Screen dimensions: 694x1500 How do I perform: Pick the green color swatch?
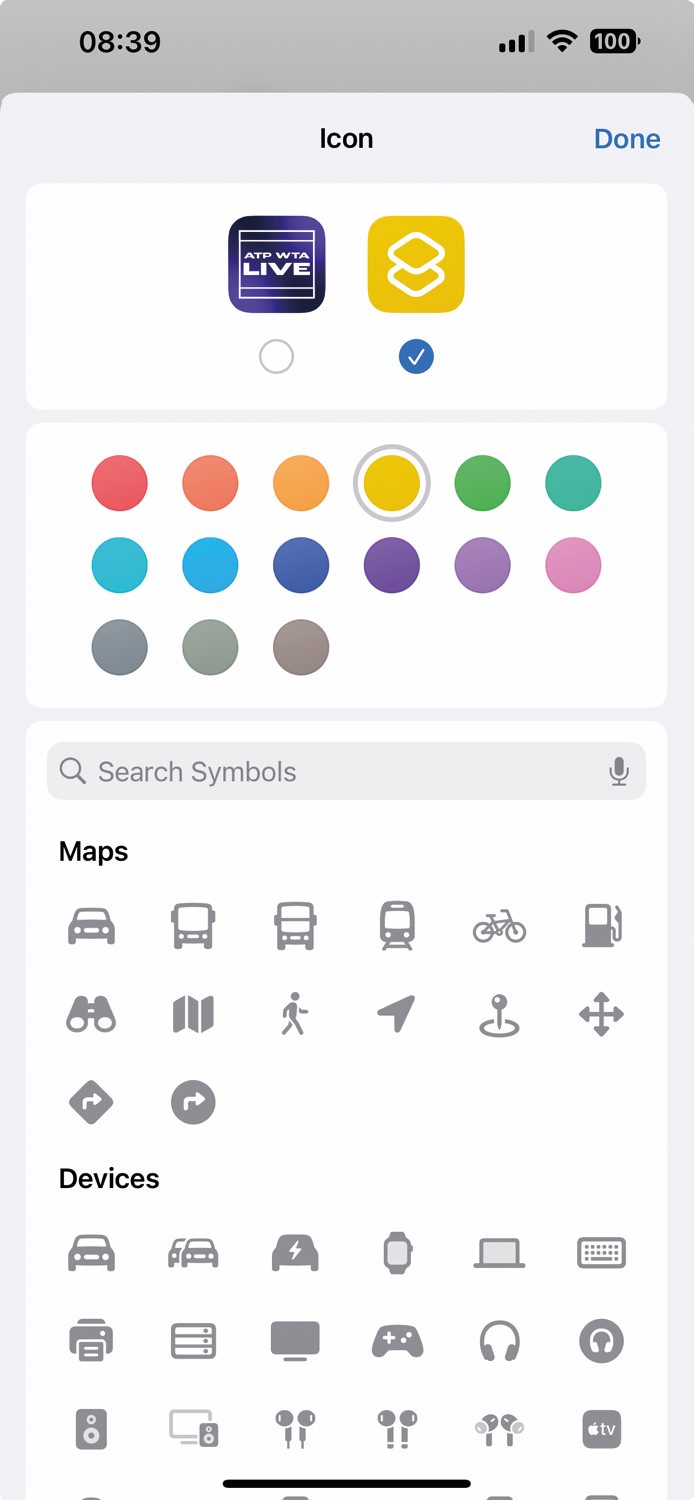point(483,483)
